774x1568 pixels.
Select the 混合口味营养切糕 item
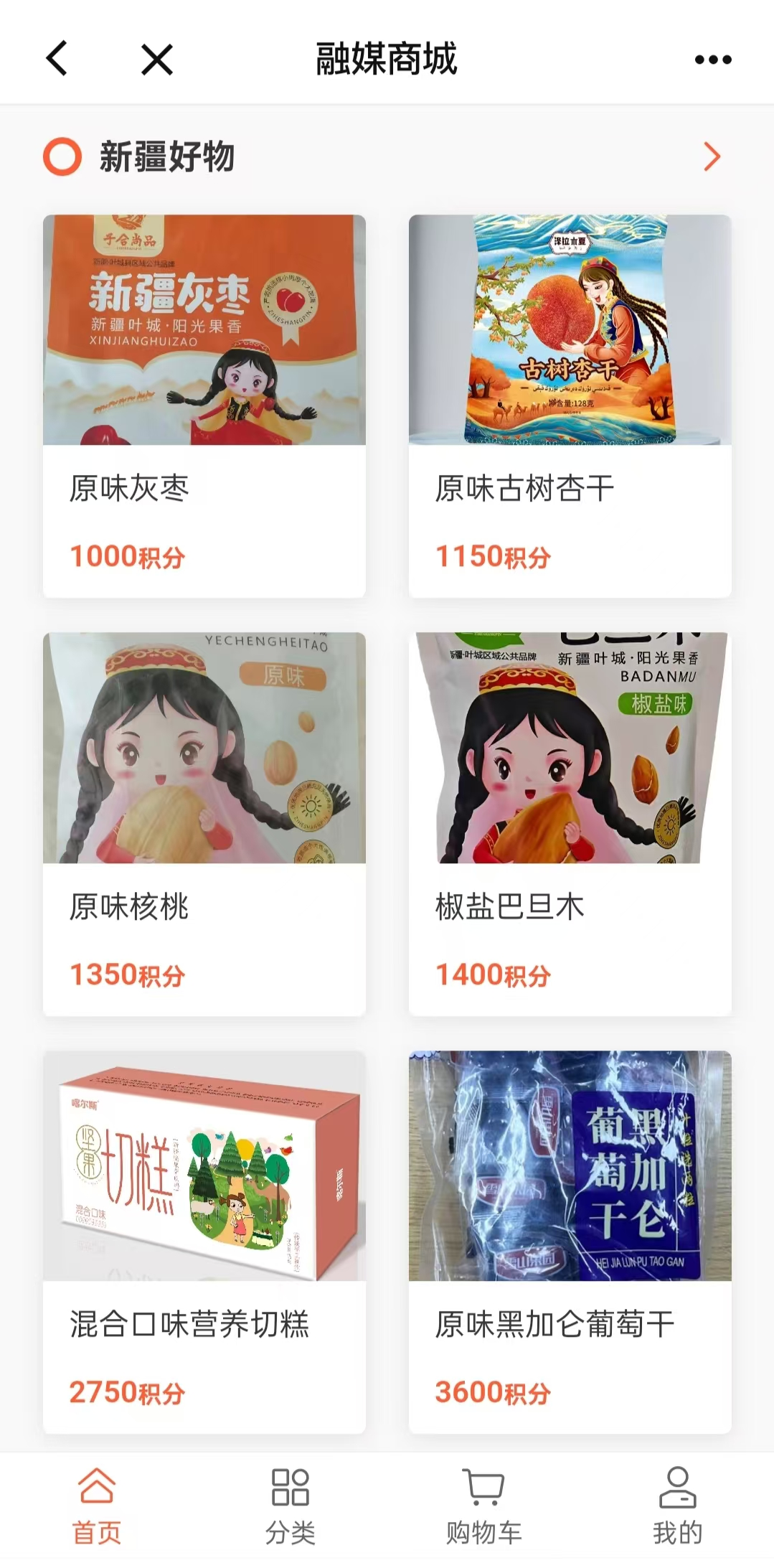204,1241
